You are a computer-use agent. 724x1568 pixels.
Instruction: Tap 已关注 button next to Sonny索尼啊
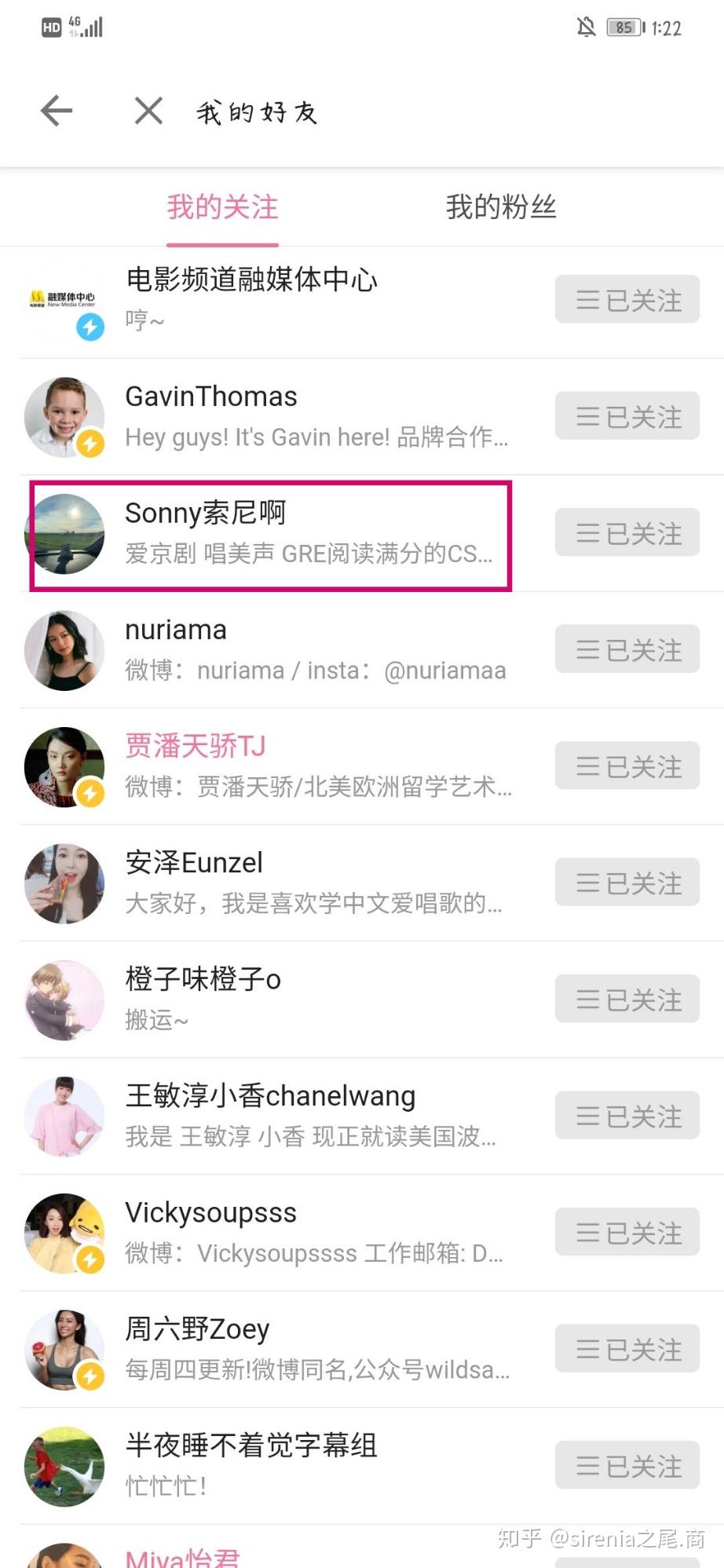(x=627, y=533)
